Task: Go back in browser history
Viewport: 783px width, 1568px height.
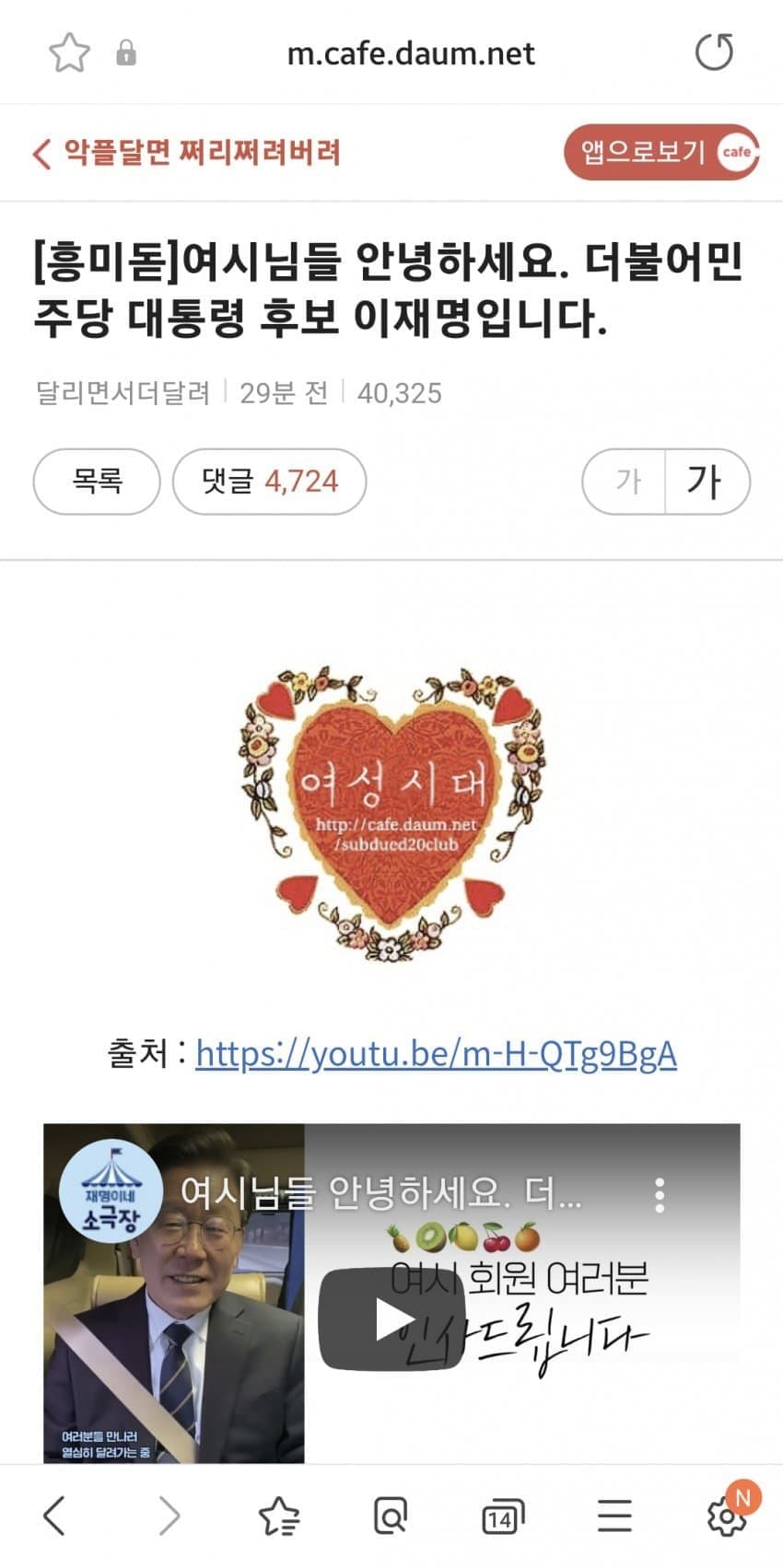Action: coord(55,1515)
